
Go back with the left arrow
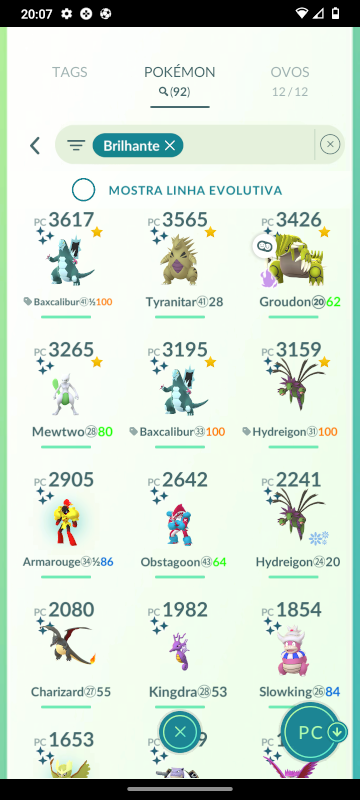click(35, 146)
